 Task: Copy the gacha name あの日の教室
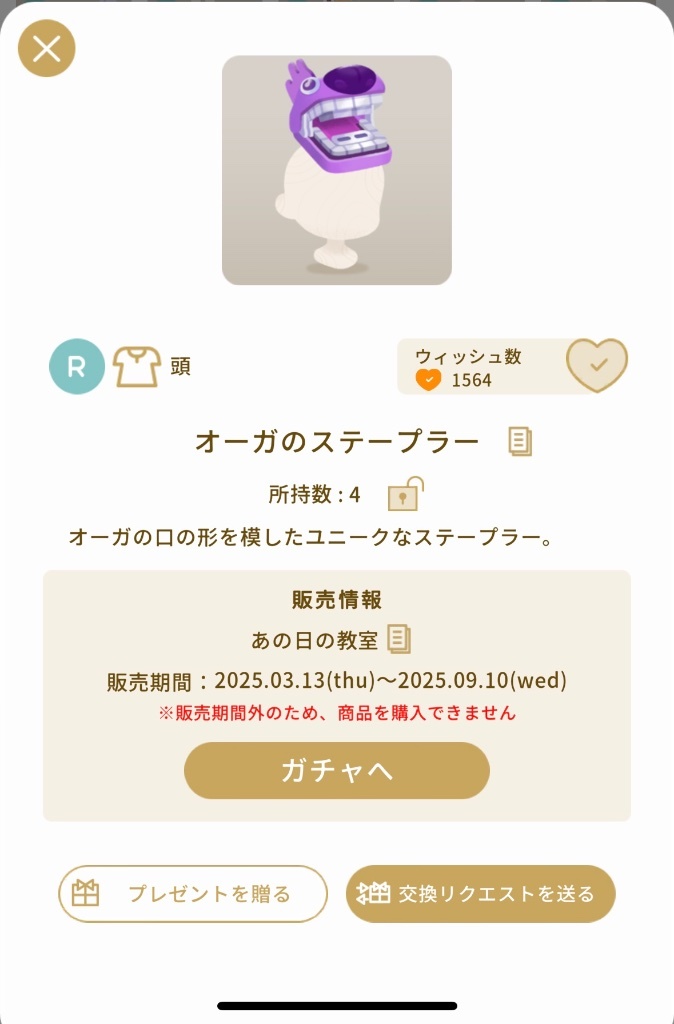pyautogui.click(x=399, y=639)
